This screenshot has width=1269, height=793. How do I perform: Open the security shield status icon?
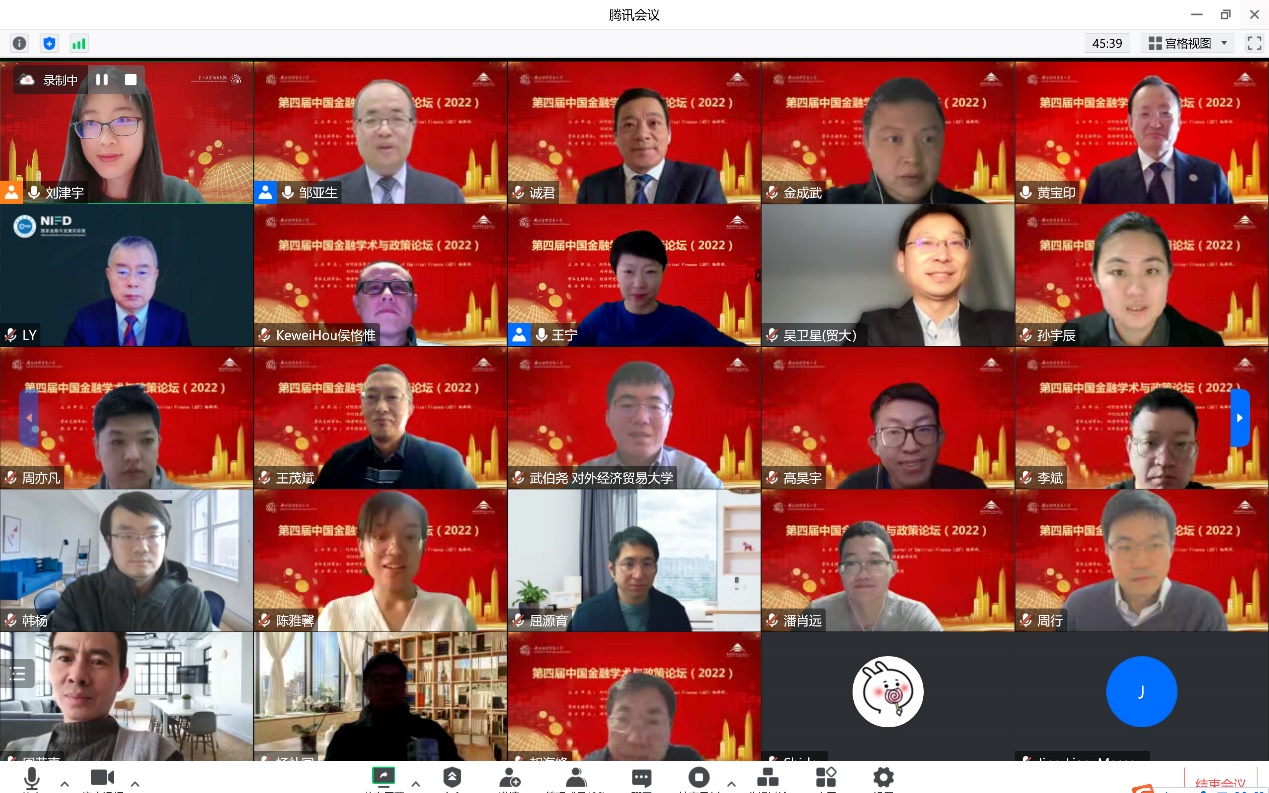tap(49, 43)
